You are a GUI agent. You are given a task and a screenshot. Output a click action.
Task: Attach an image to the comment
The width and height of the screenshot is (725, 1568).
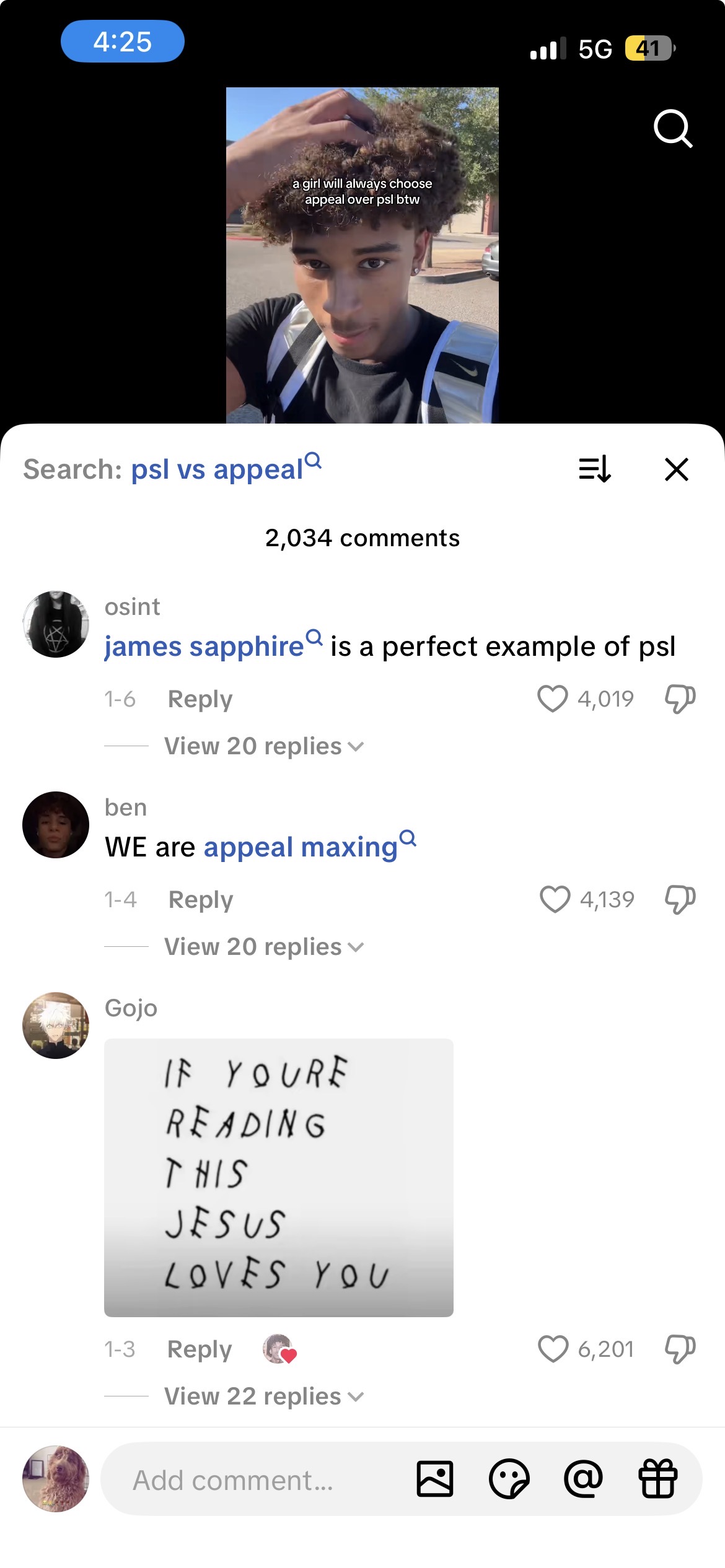pos(435,1479)
